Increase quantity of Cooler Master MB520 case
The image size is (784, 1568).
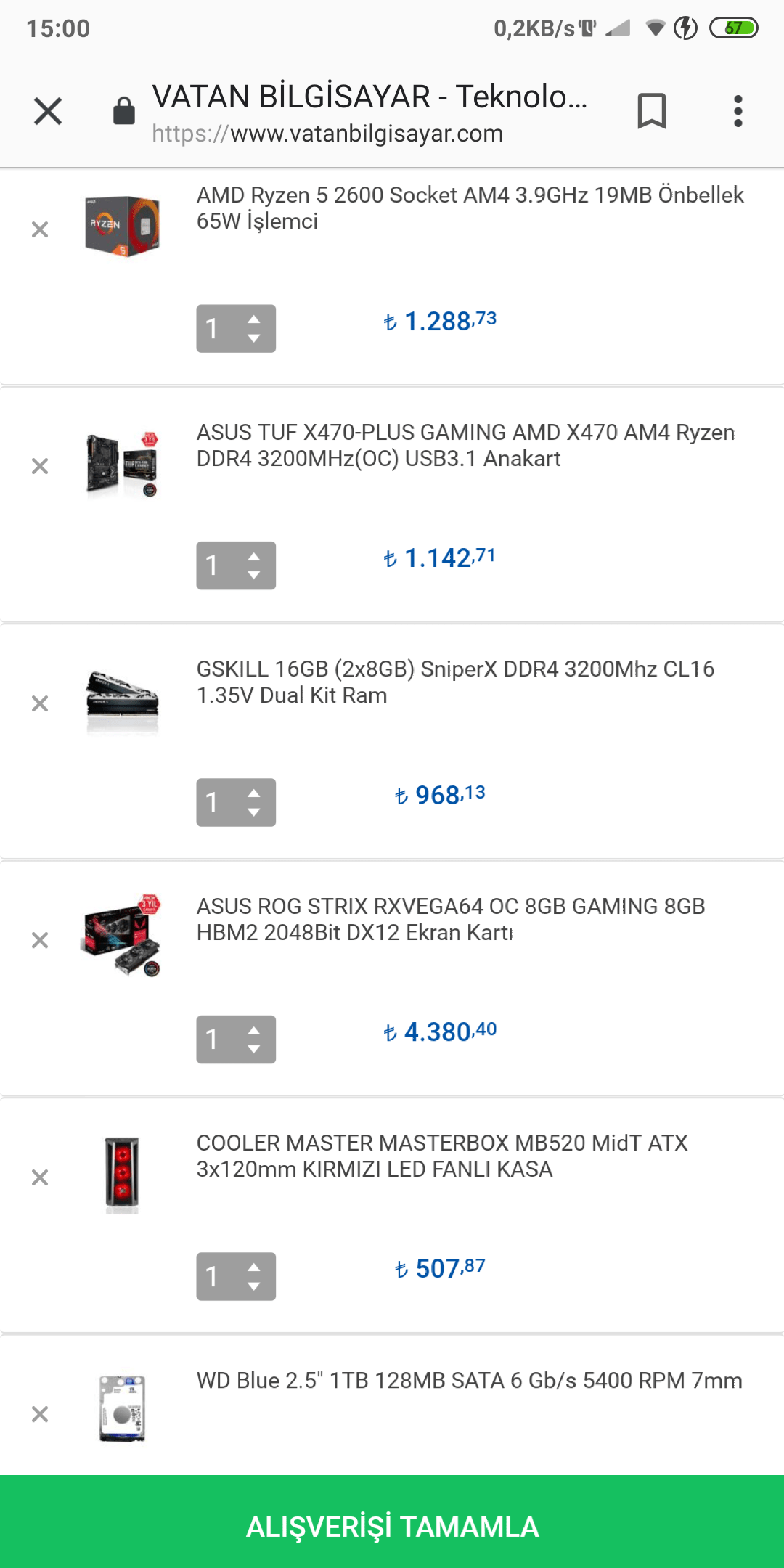coord(253,1267)
